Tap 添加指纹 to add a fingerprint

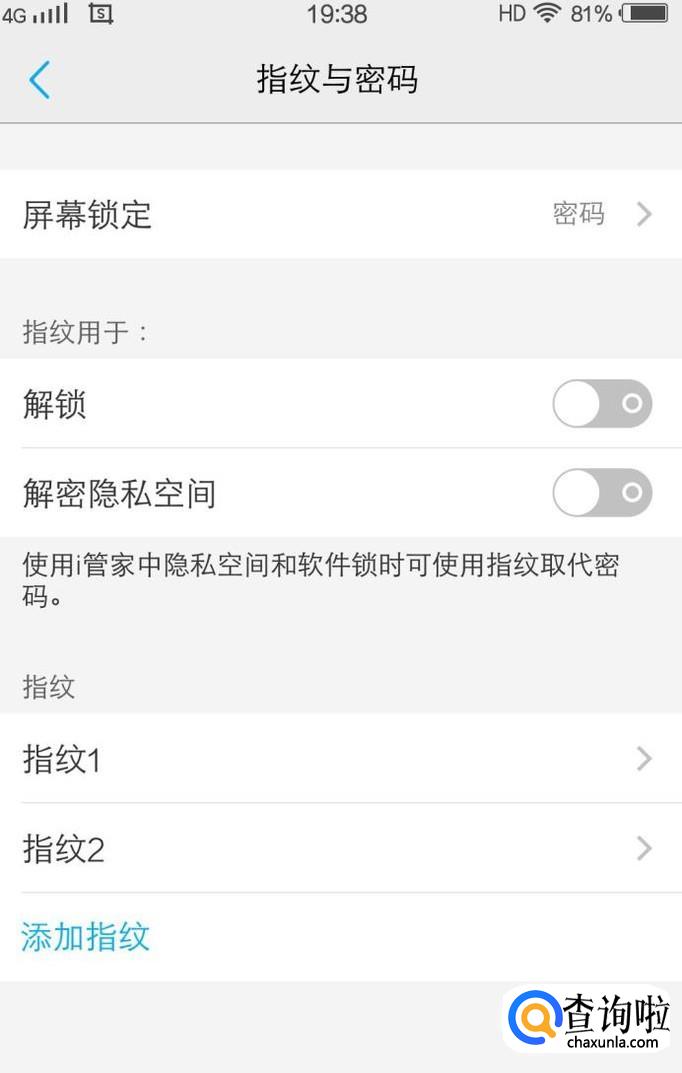[x=86, y=937]
